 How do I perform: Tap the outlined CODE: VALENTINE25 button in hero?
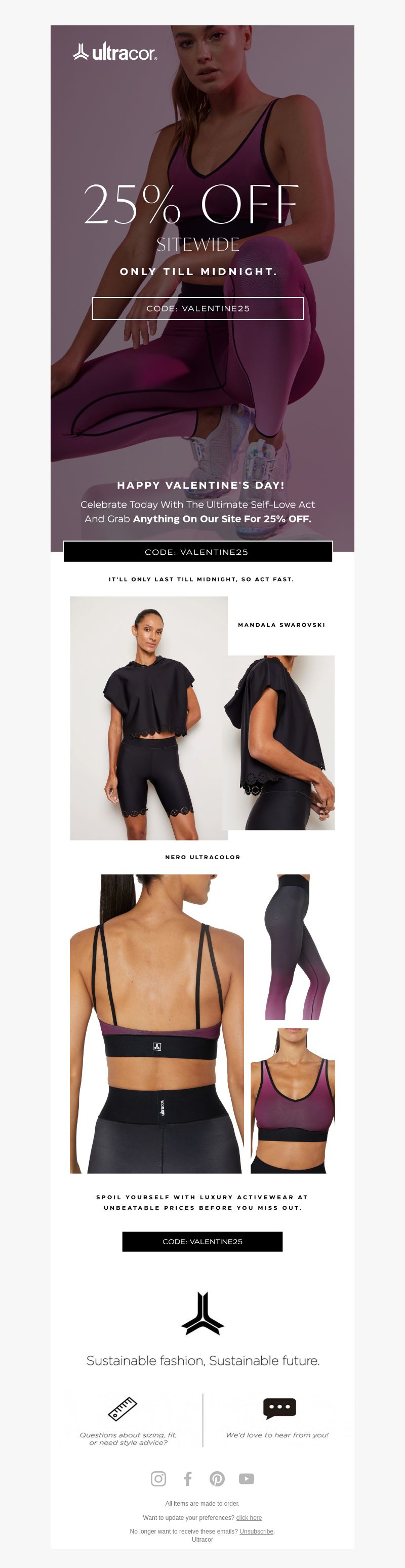[197, 309]
